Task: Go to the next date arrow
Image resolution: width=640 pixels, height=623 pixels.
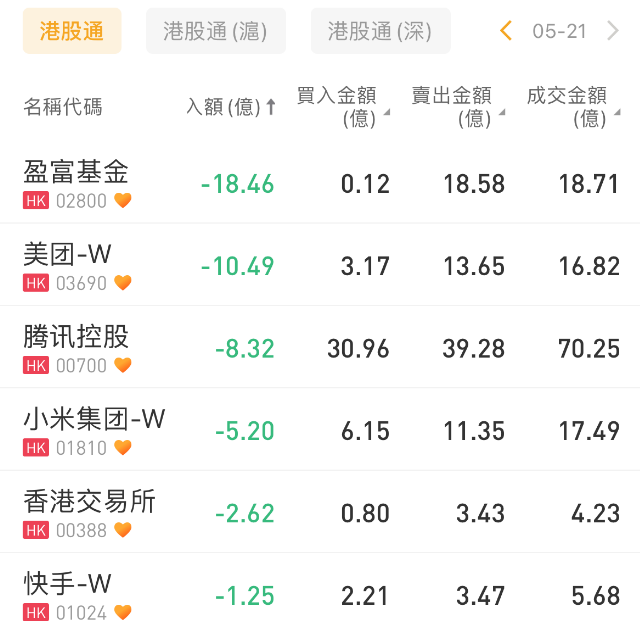Action: tap(613, 31)
